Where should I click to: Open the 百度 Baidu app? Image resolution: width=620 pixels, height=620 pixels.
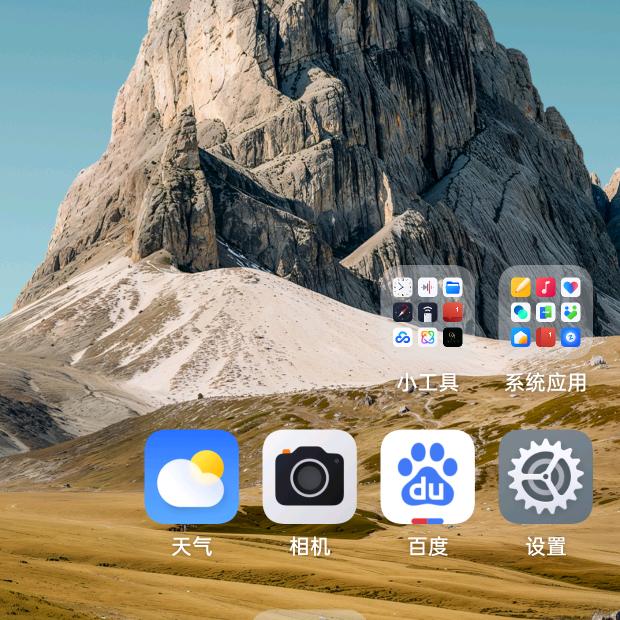click(x=427, y=477)
